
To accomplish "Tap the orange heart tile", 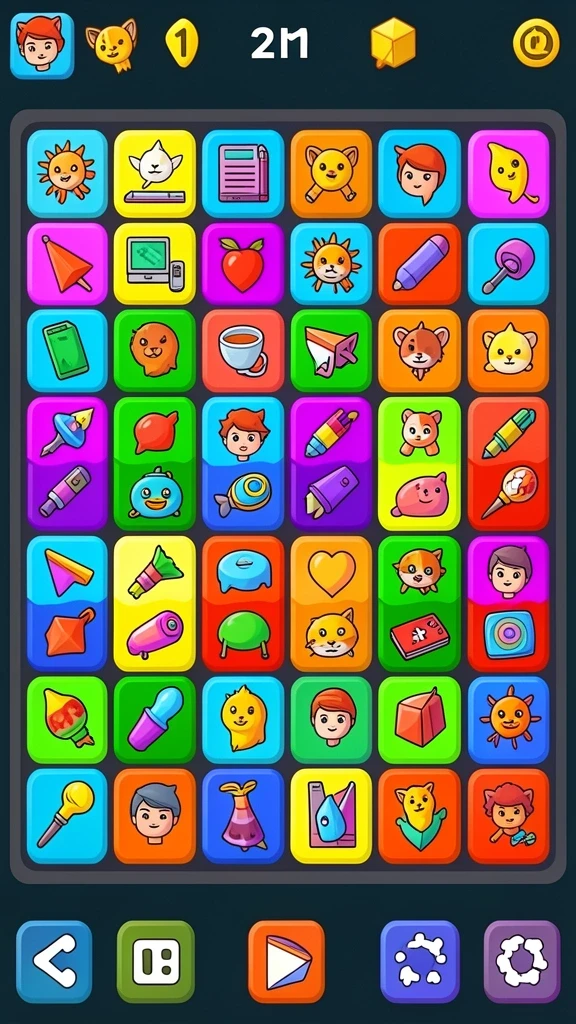I will [331, 573].
